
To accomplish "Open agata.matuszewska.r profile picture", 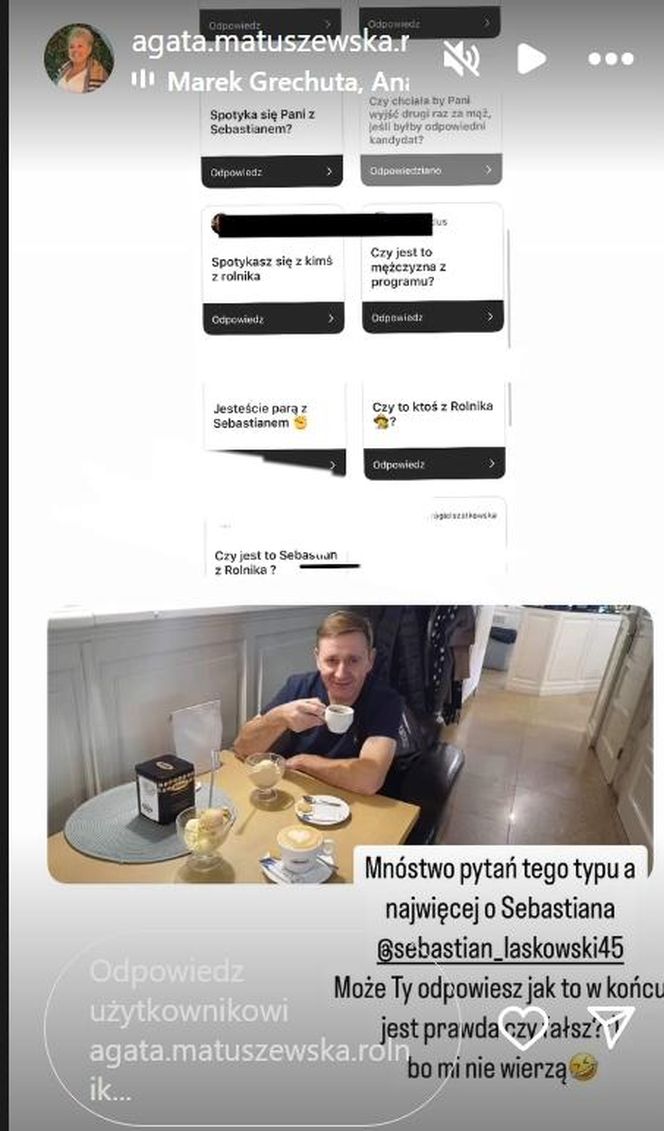I will tap(78, 58).
